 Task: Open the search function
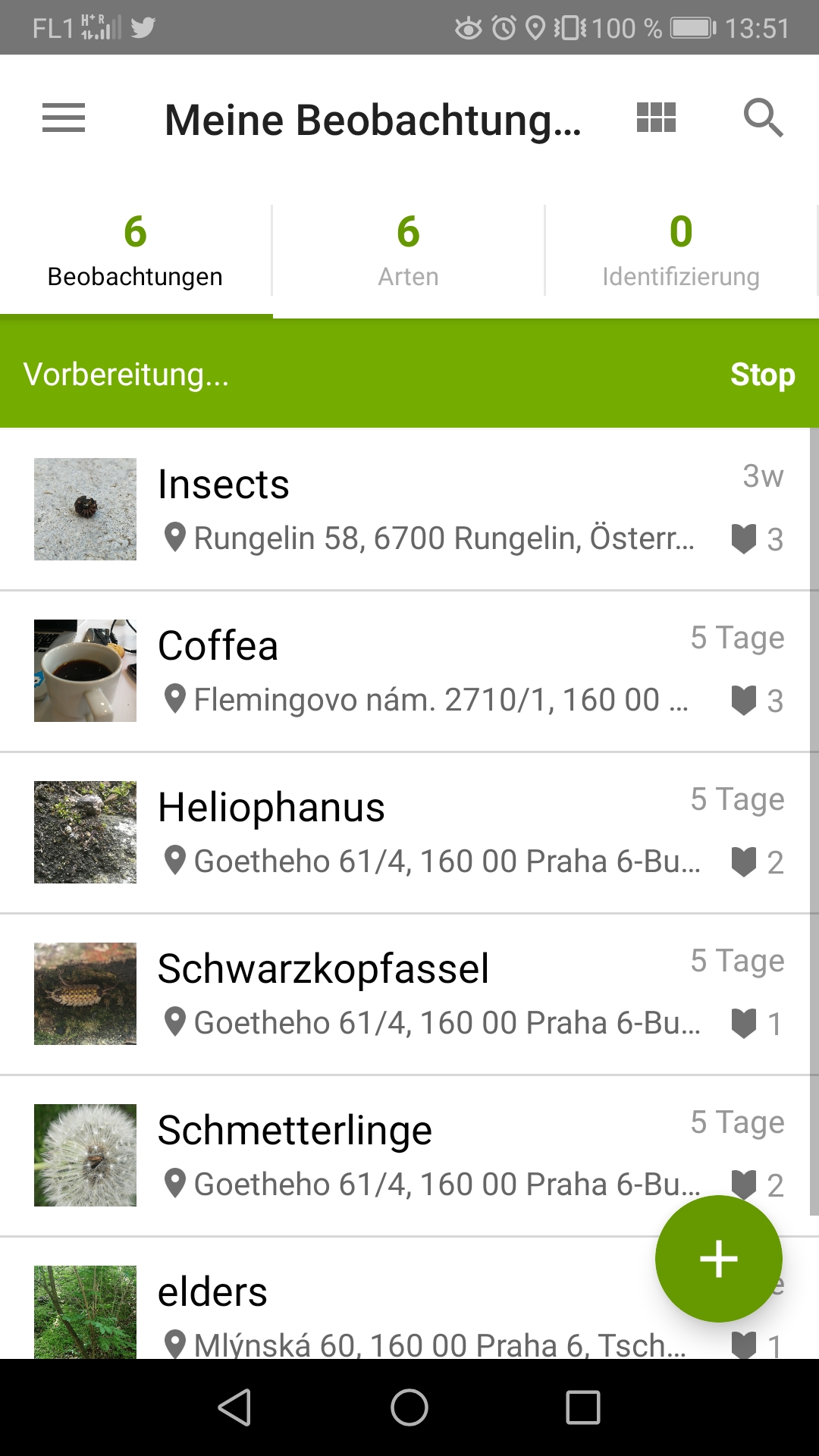(764, 118)
